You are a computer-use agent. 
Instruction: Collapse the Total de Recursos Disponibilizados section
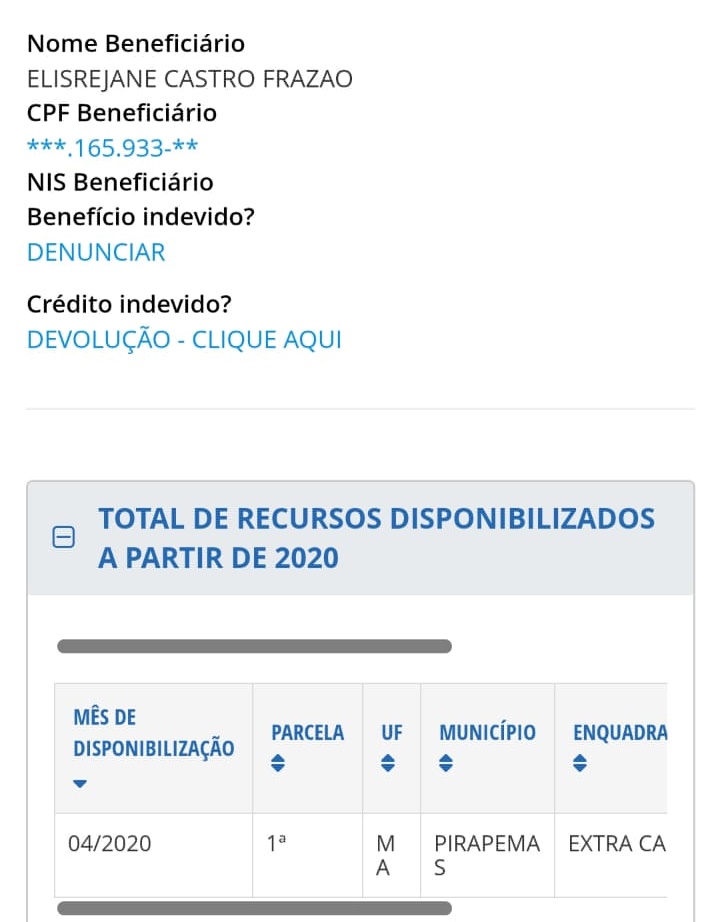click(63, 538)
